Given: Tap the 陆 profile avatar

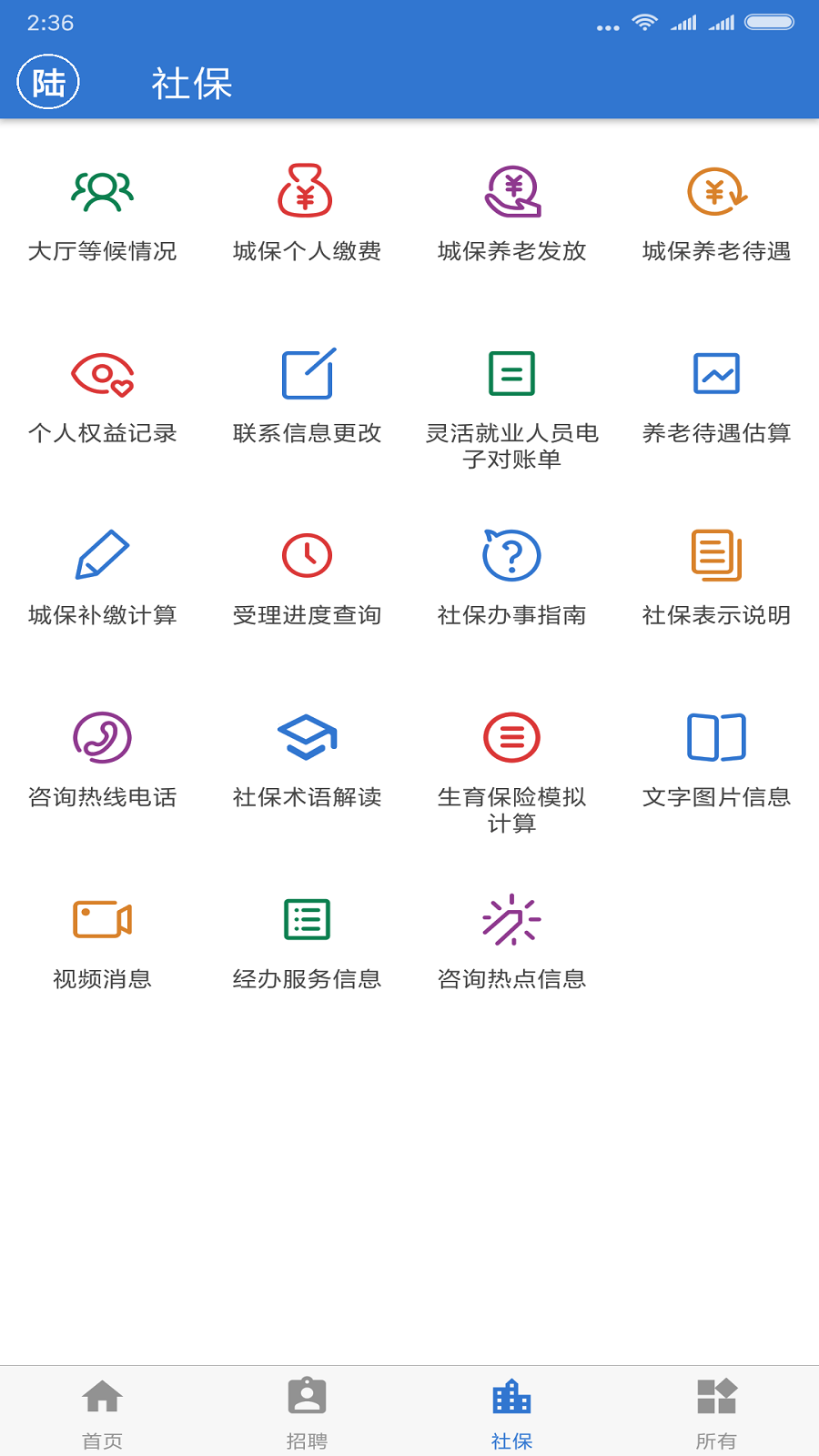Looking at the screenshot, I should click(48, 81).
